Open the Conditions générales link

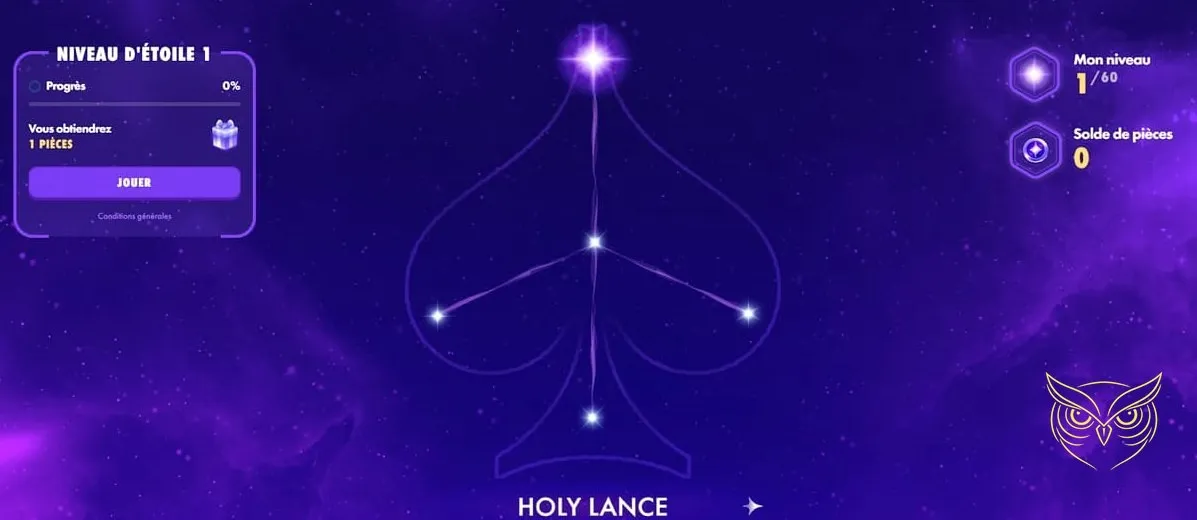[x=134, y=216]
